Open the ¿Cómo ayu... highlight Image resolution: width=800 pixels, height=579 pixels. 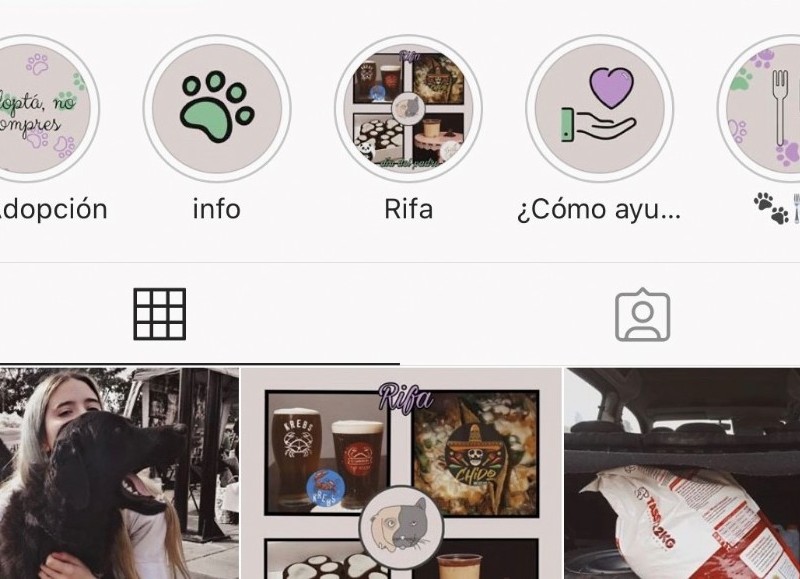[599, 108]
